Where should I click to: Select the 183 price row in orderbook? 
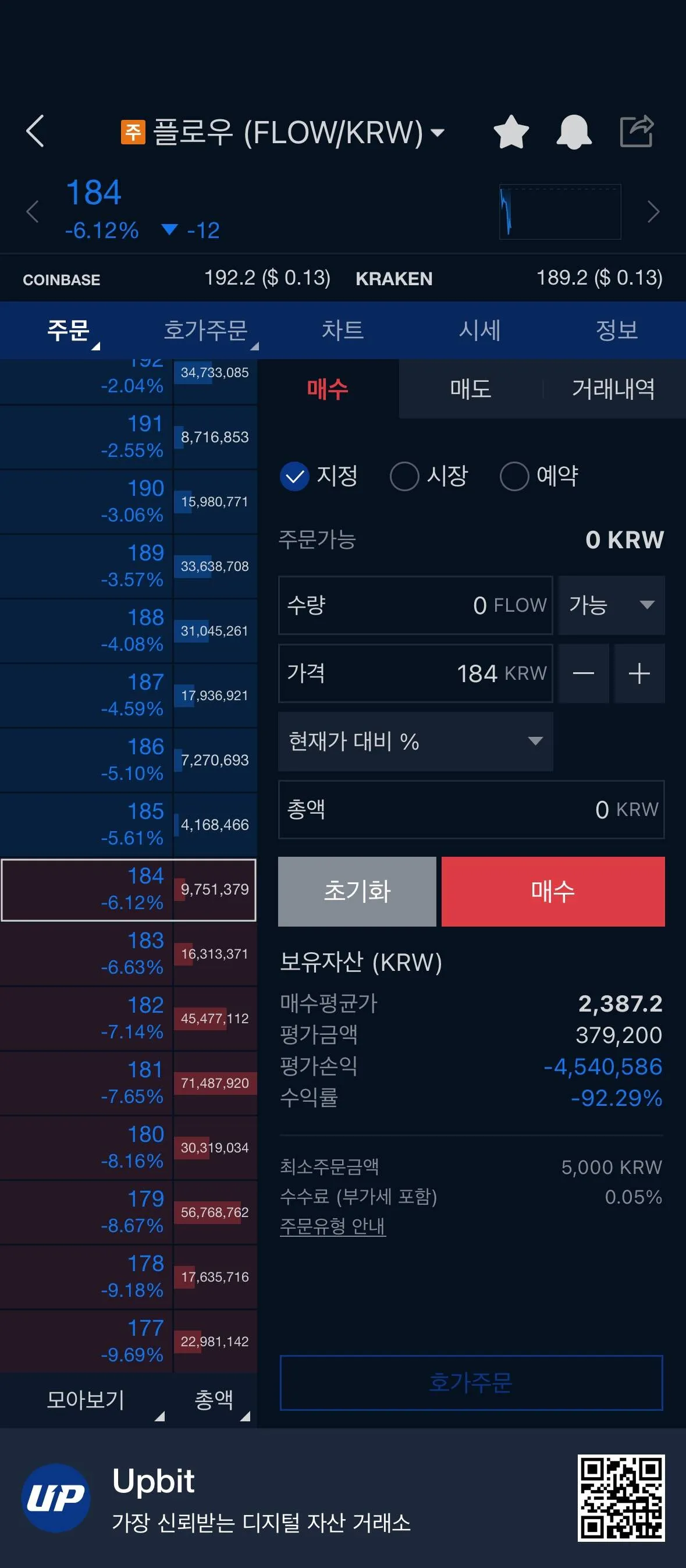128,954
